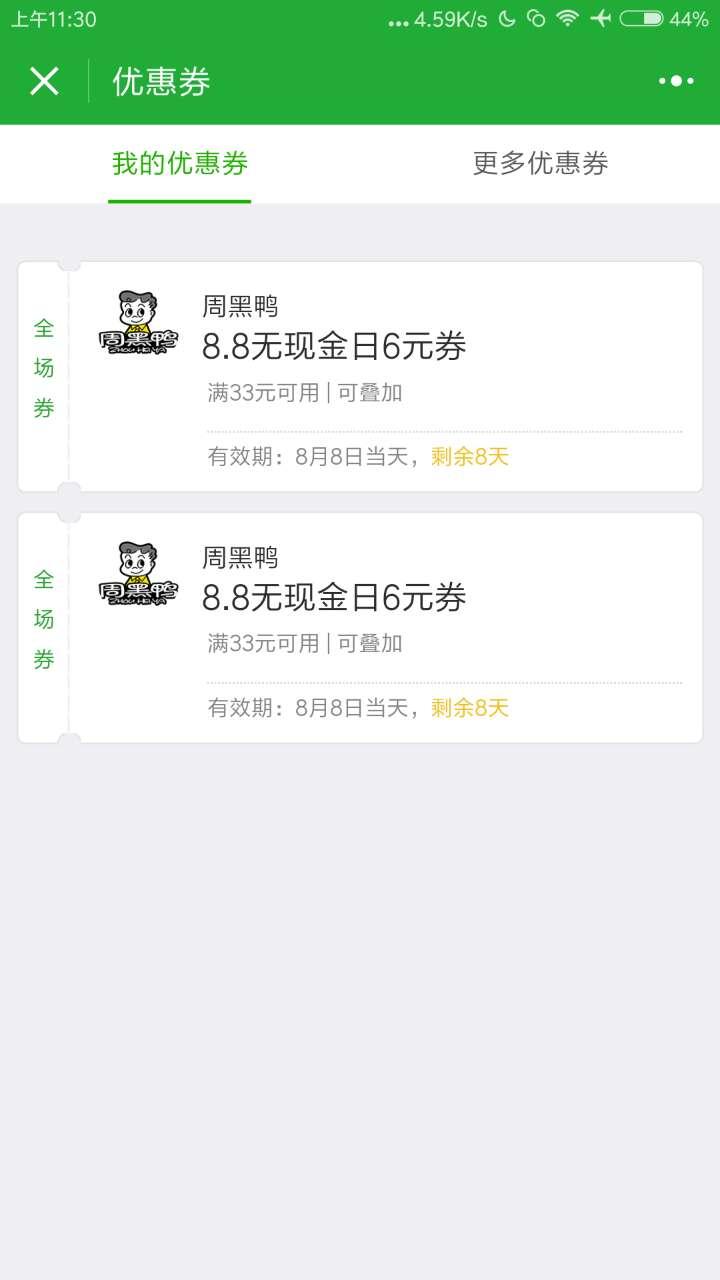The image size is (720, 1280).
Task: Close the 优惠券 page
Action: 44,81
